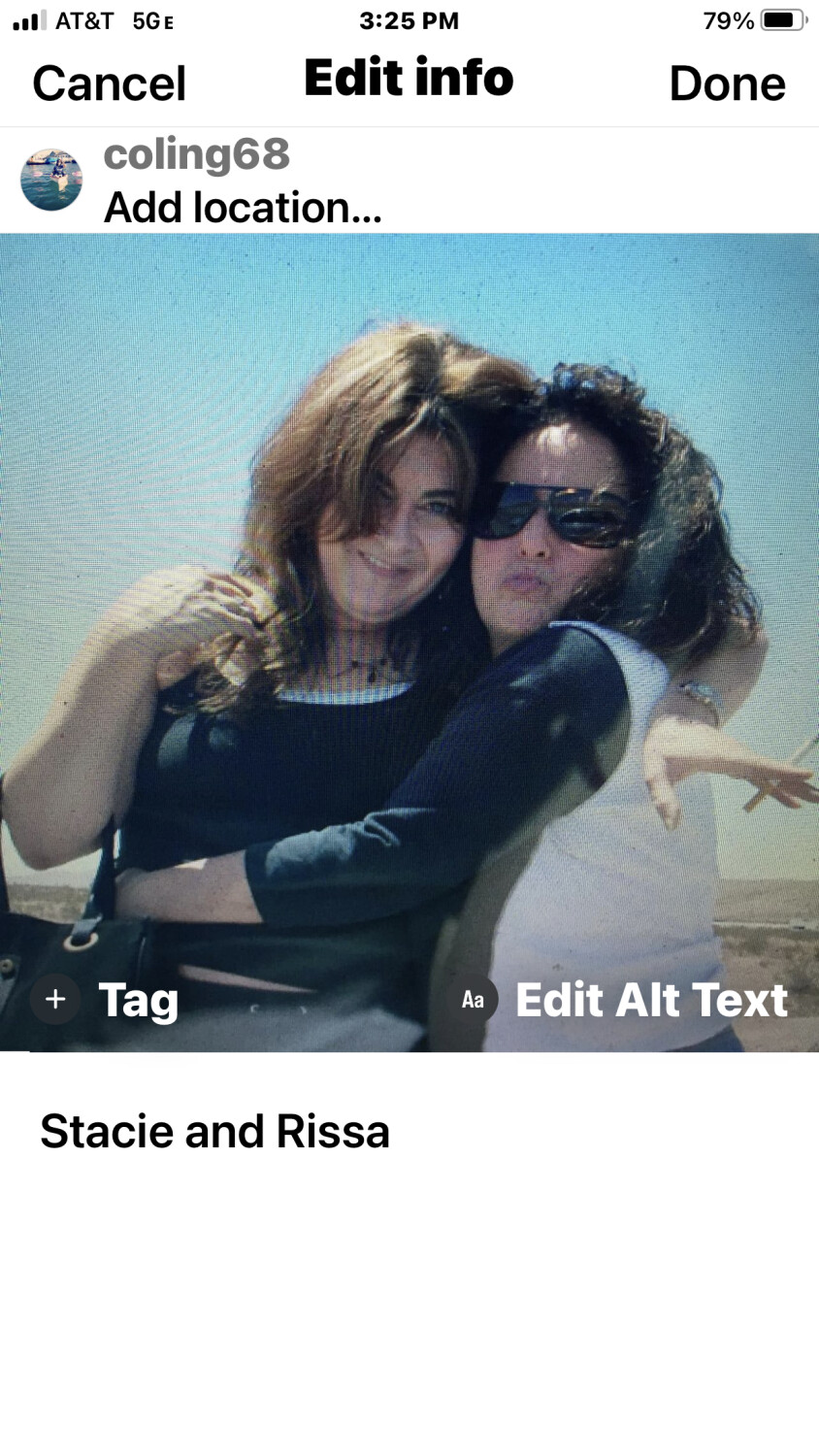Tap Done to save the edits
819x1456 pixels.
(727, 83)
